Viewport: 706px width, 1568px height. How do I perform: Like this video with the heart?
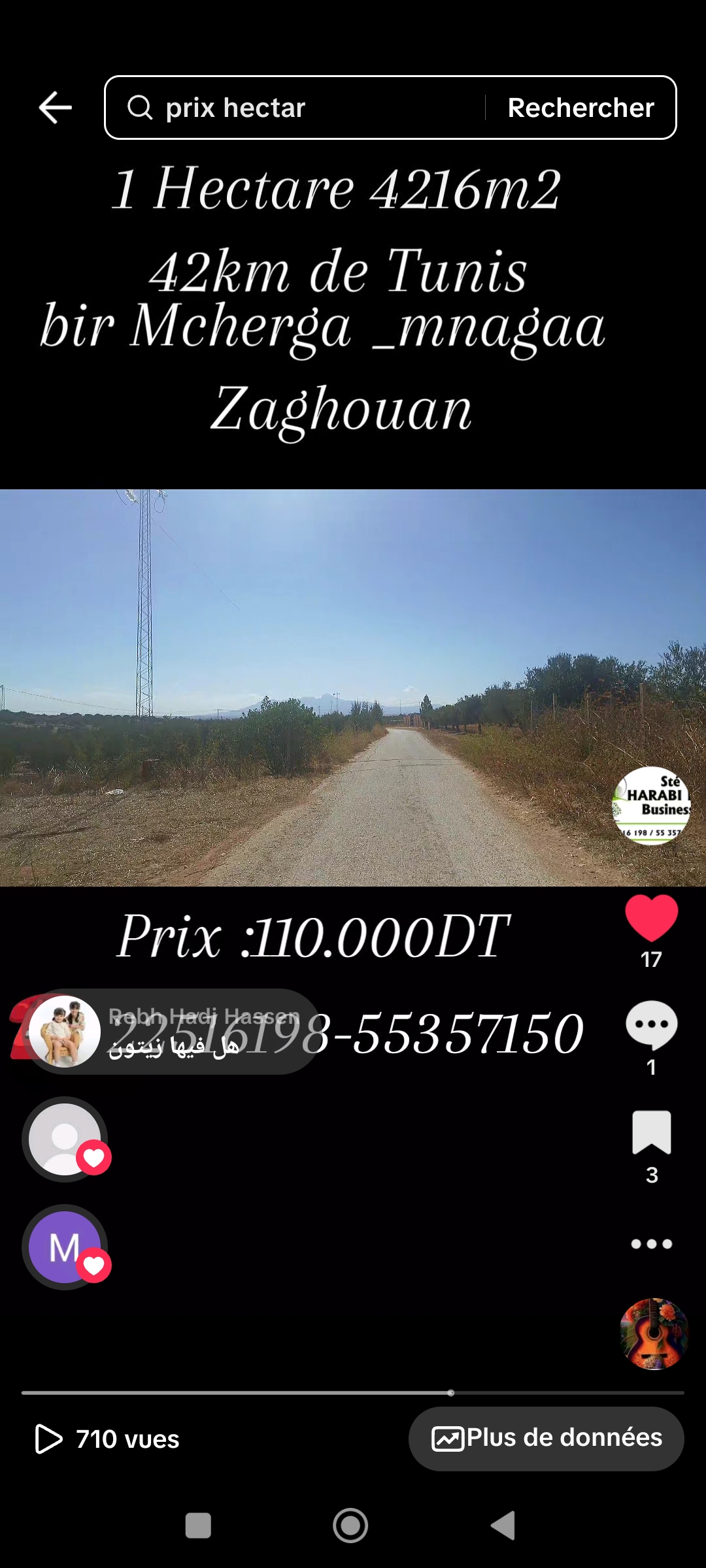coord(651,918)
